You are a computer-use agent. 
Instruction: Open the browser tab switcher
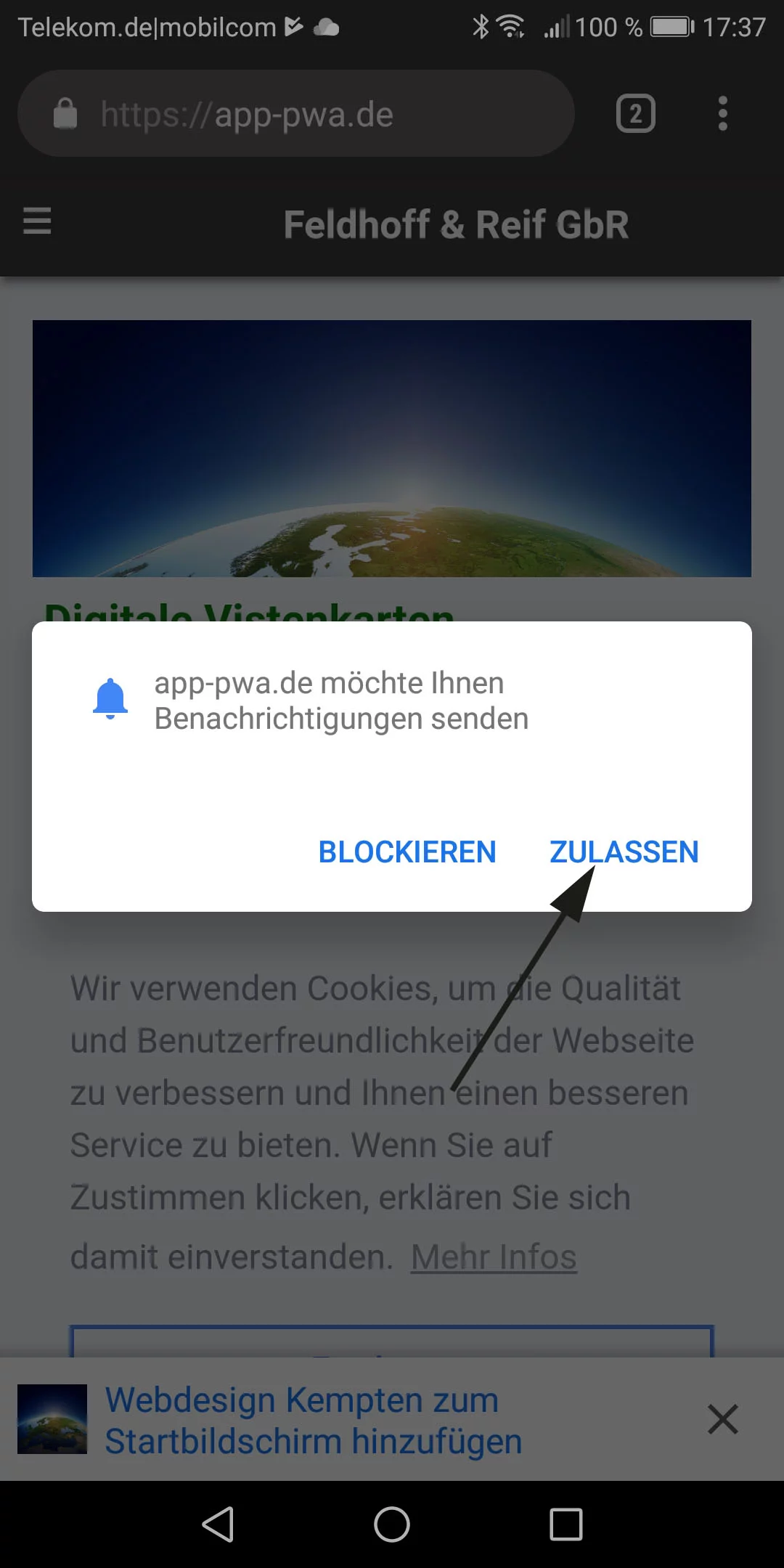point(635,114)
